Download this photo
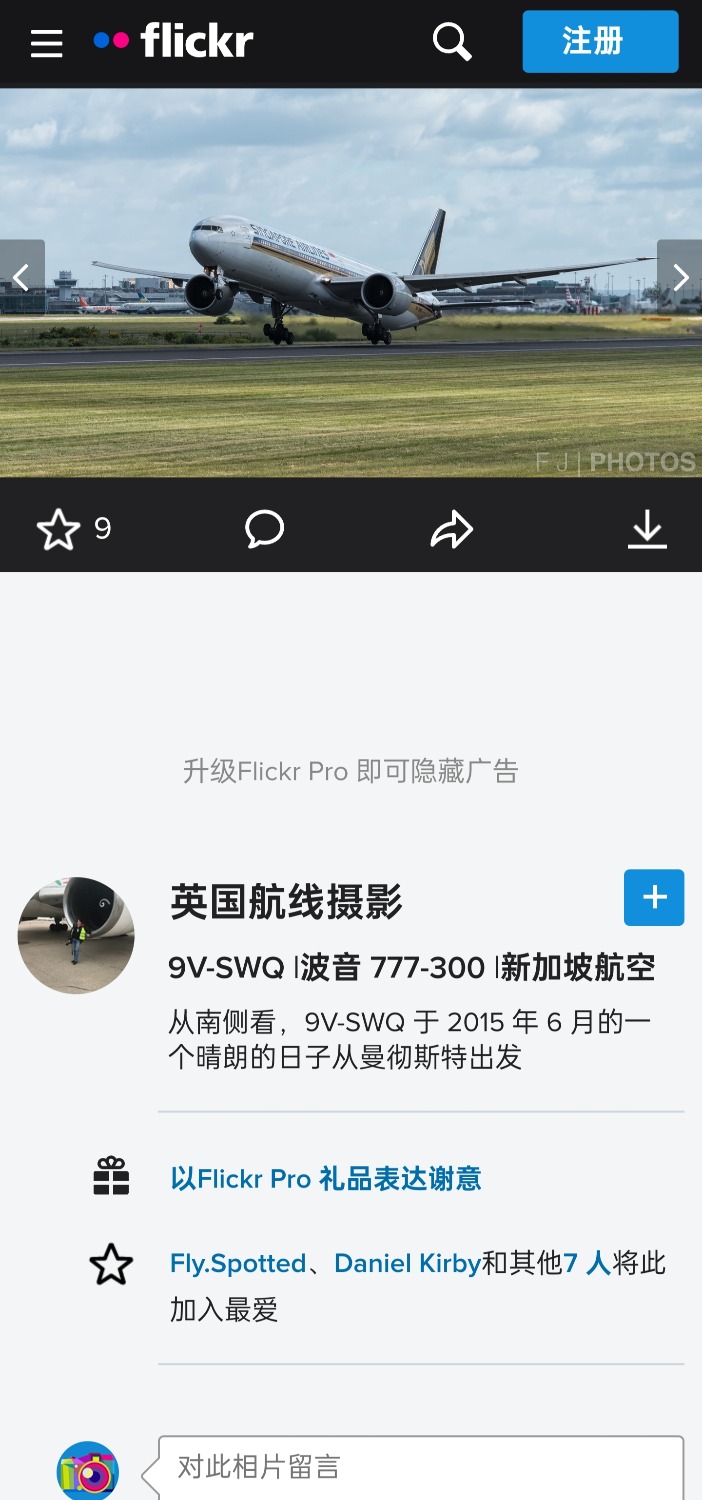The image size is (702, 1500). tap(647, 529)
